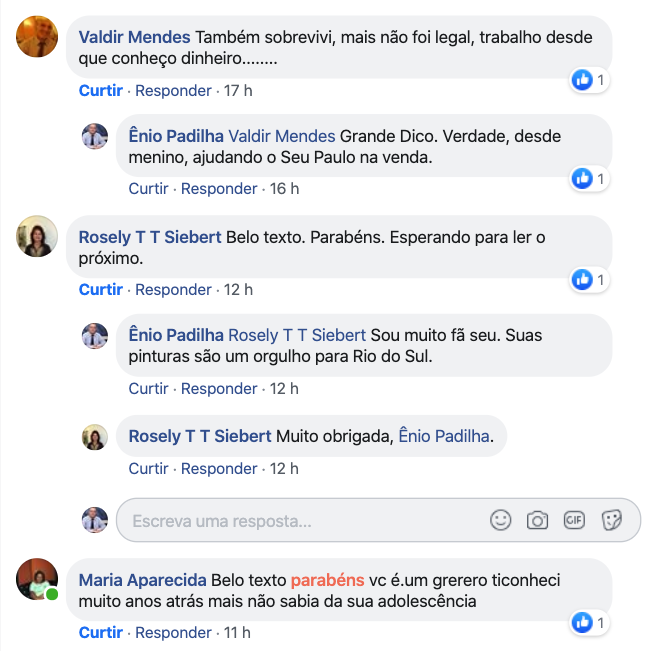
Task: Reply to Valdir Mendes's comment
Action: [173, 91]
